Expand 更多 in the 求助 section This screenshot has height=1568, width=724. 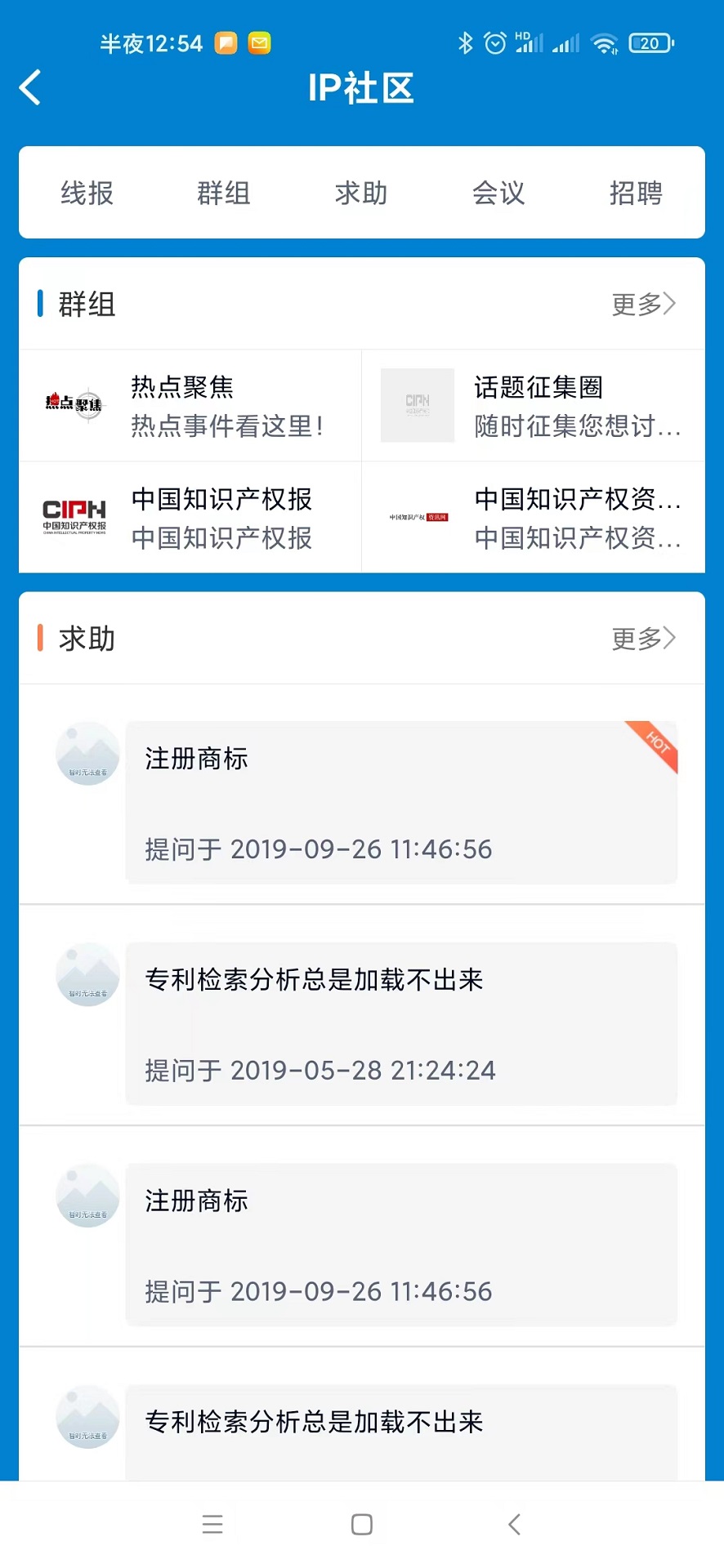(636, 638)
